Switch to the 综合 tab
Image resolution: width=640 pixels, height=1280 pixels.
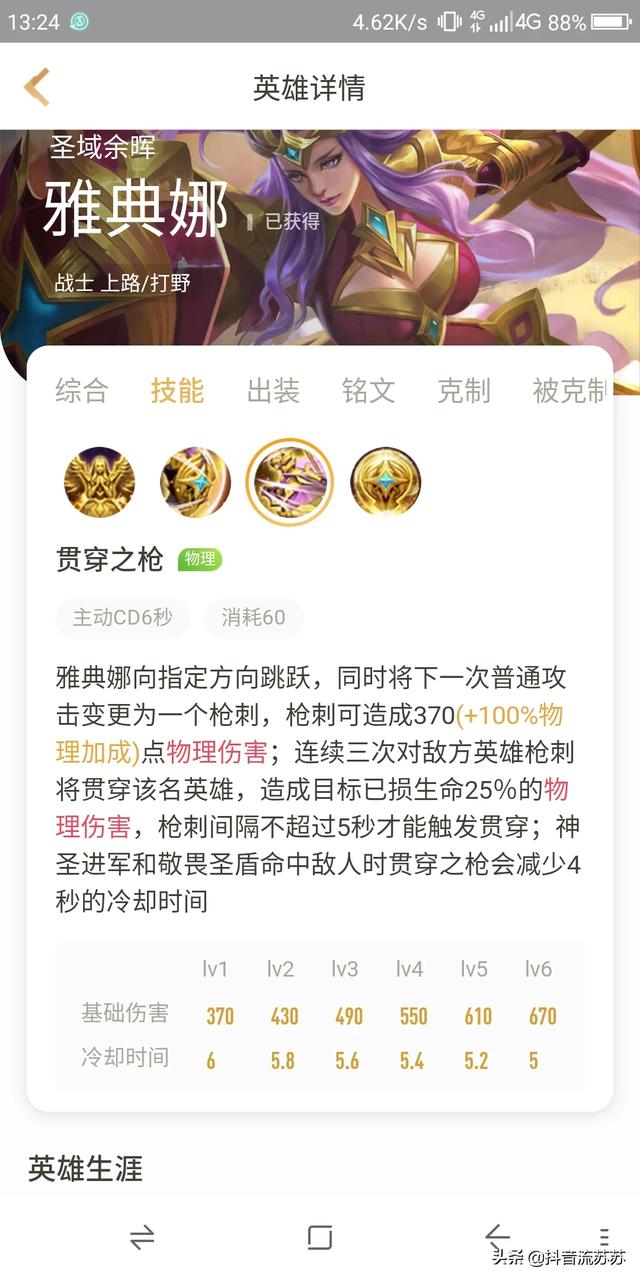(x=81, y=391)
